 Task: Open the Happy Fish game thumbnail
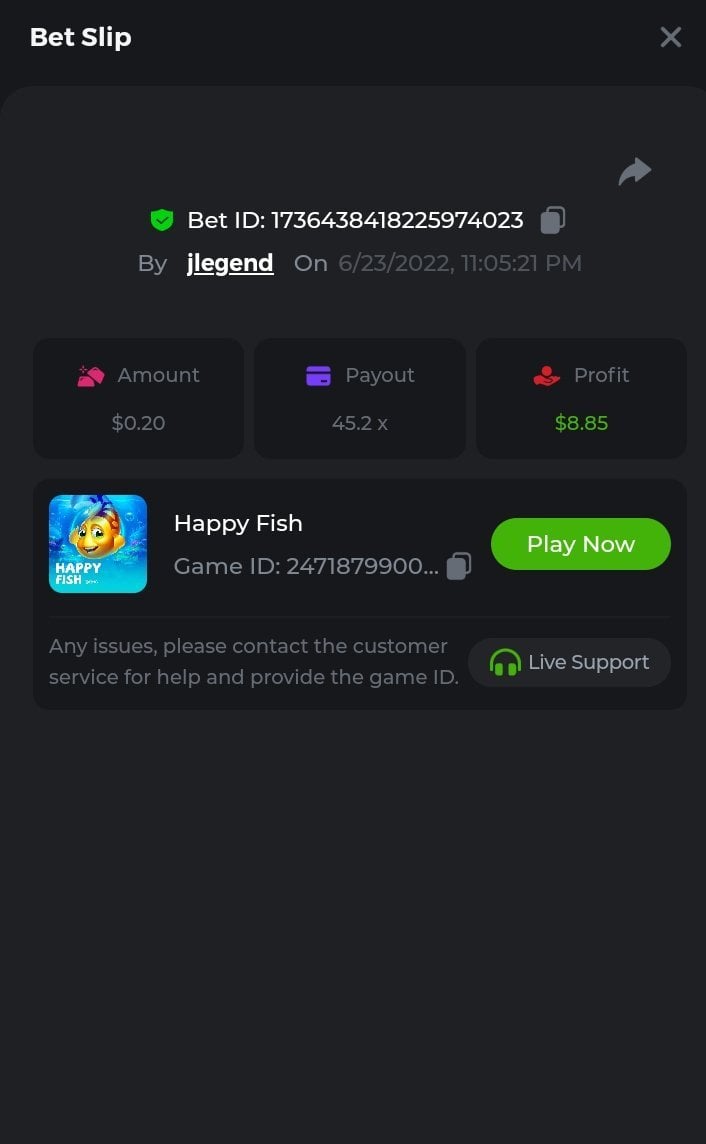98,544
